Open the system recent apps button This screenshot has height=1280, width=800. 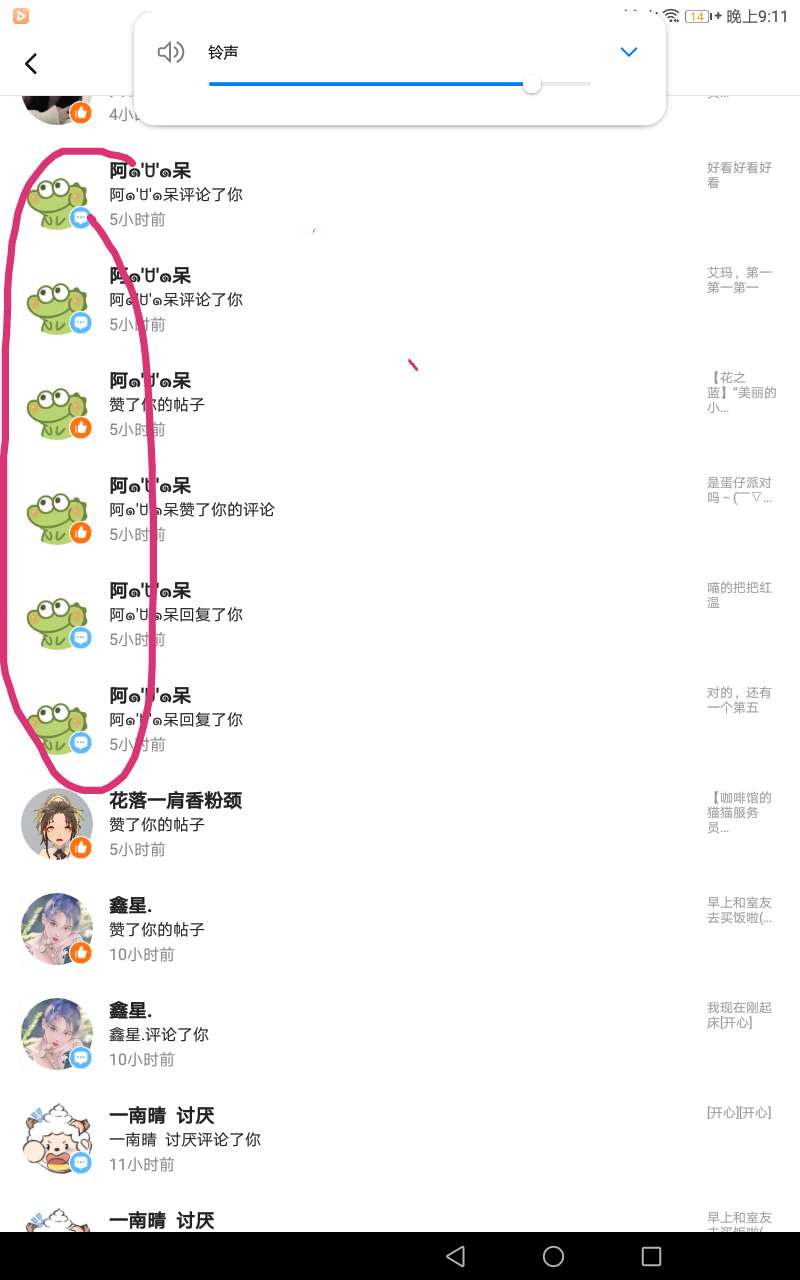tap(651, 1256)
